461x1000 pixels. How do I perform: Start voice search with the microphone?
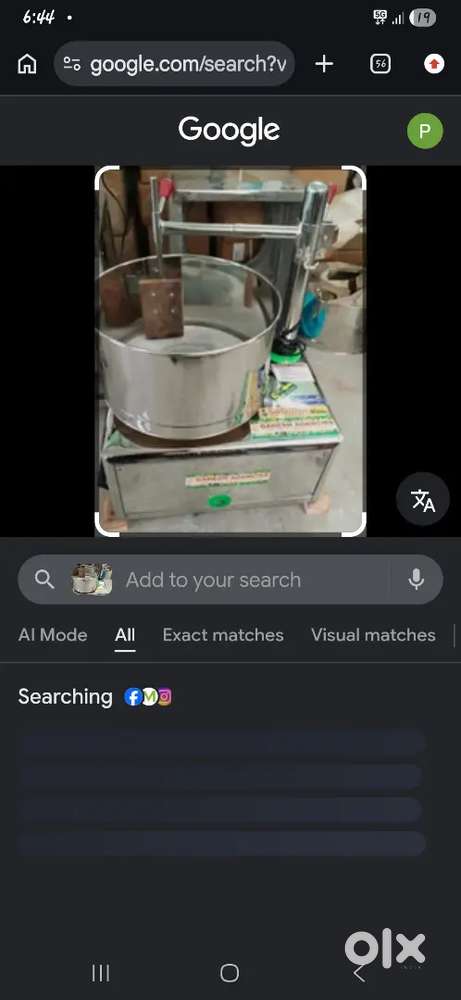[416, 579]
